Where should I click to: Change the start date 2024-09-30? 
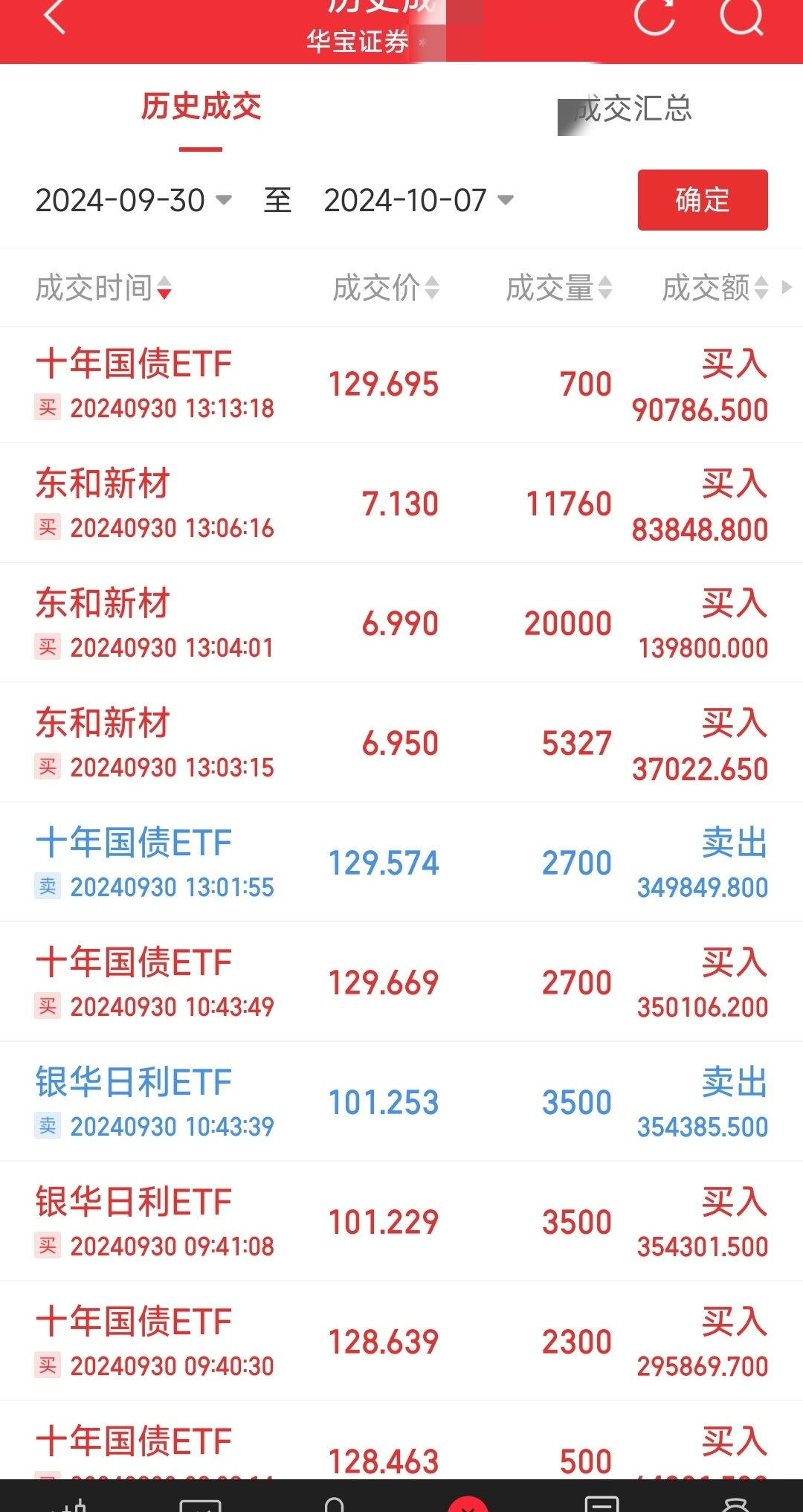pos(134,200)
